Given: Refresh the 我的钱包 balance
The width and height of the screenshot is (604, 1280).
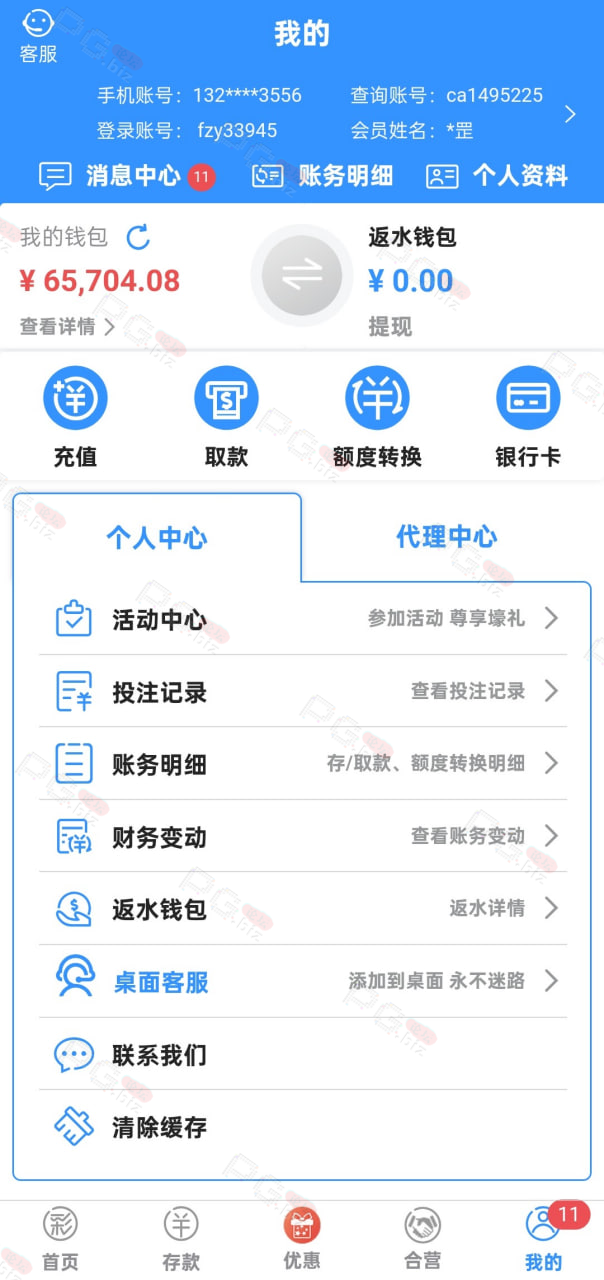Looking at the screenshot, I should pyautogui.click(x=138, y=237).
